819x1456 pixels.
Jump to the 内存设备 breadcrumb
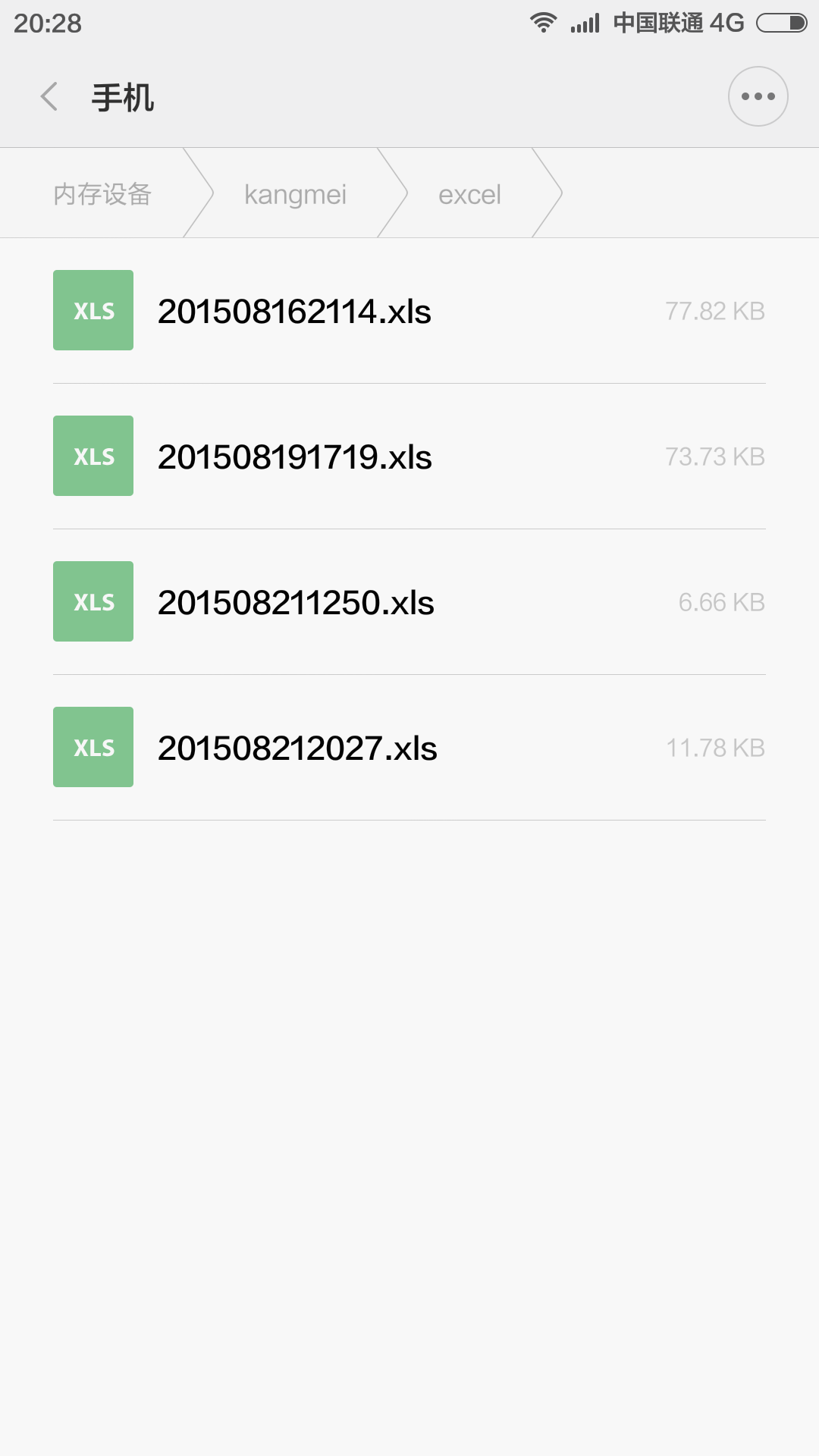(x=102, y=194)
